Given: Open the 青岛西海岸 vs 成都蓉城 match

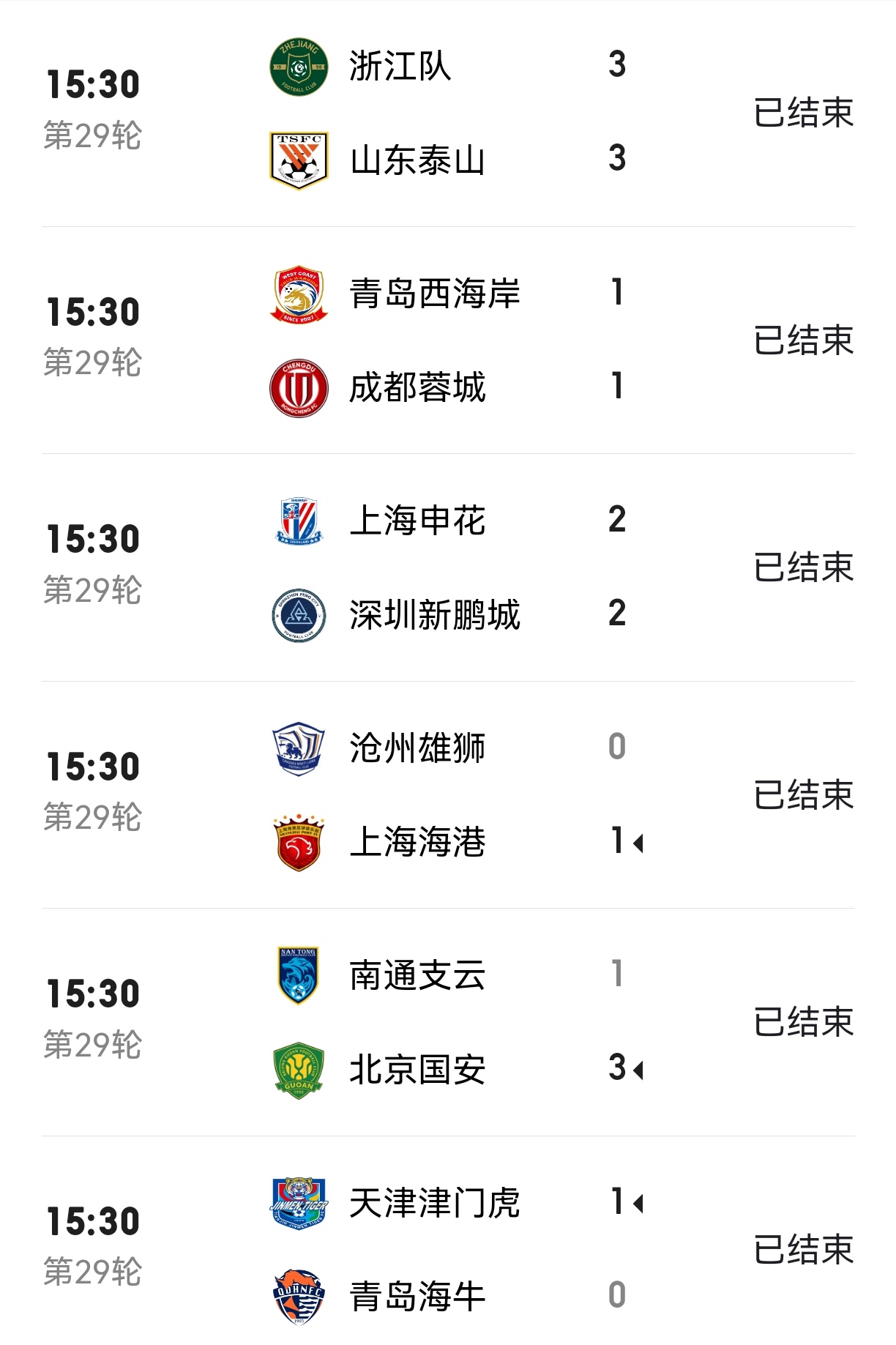Looking at the screenshot, I should 448,340.
